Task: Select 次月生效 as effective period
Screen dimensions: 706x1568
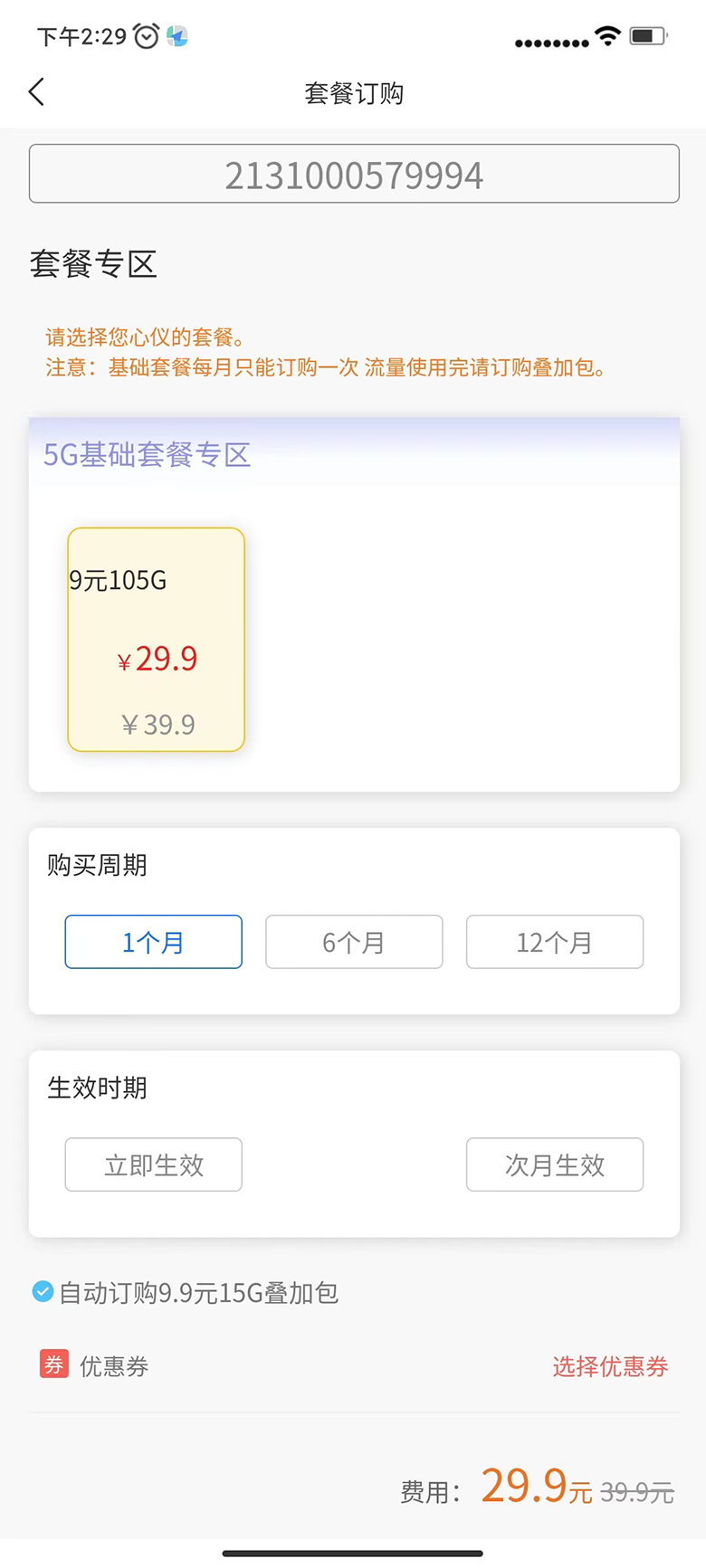Action: click(554, 1165)
